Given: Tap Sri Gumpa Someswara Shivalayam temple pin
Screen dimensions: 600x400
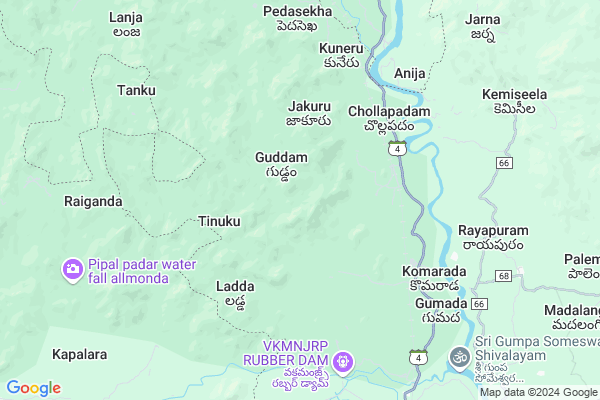Looking at the screenshot, I should coord(460,357).
